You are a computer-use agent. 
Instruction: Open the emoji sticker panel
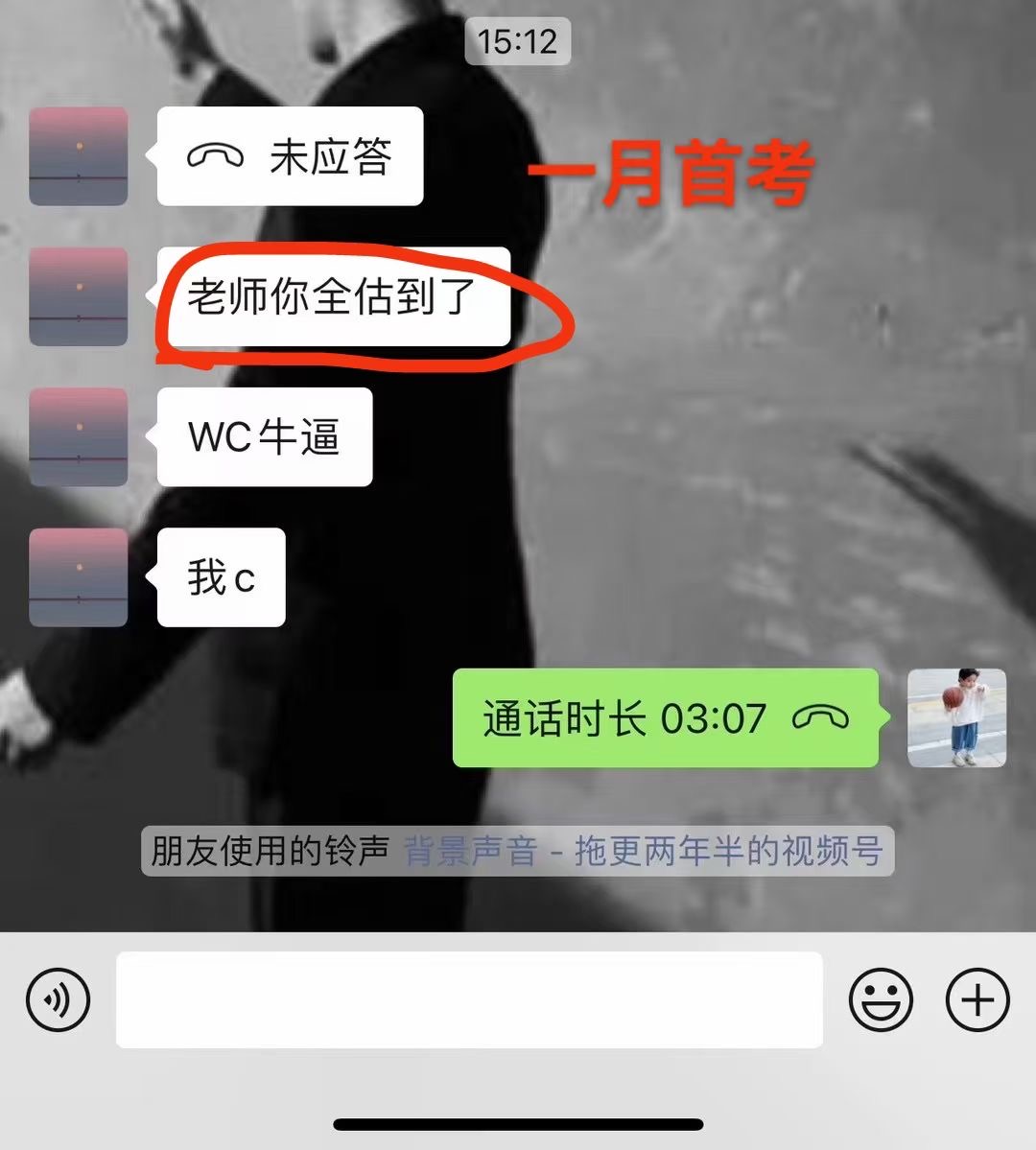[x=881, y=1000]
